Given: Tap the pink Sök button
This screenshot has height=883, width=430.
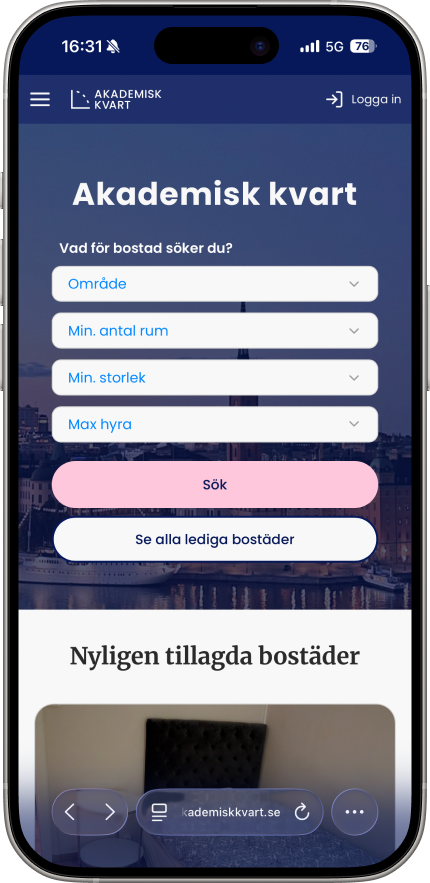Looking at the screenshot, I should pos(215,485).
